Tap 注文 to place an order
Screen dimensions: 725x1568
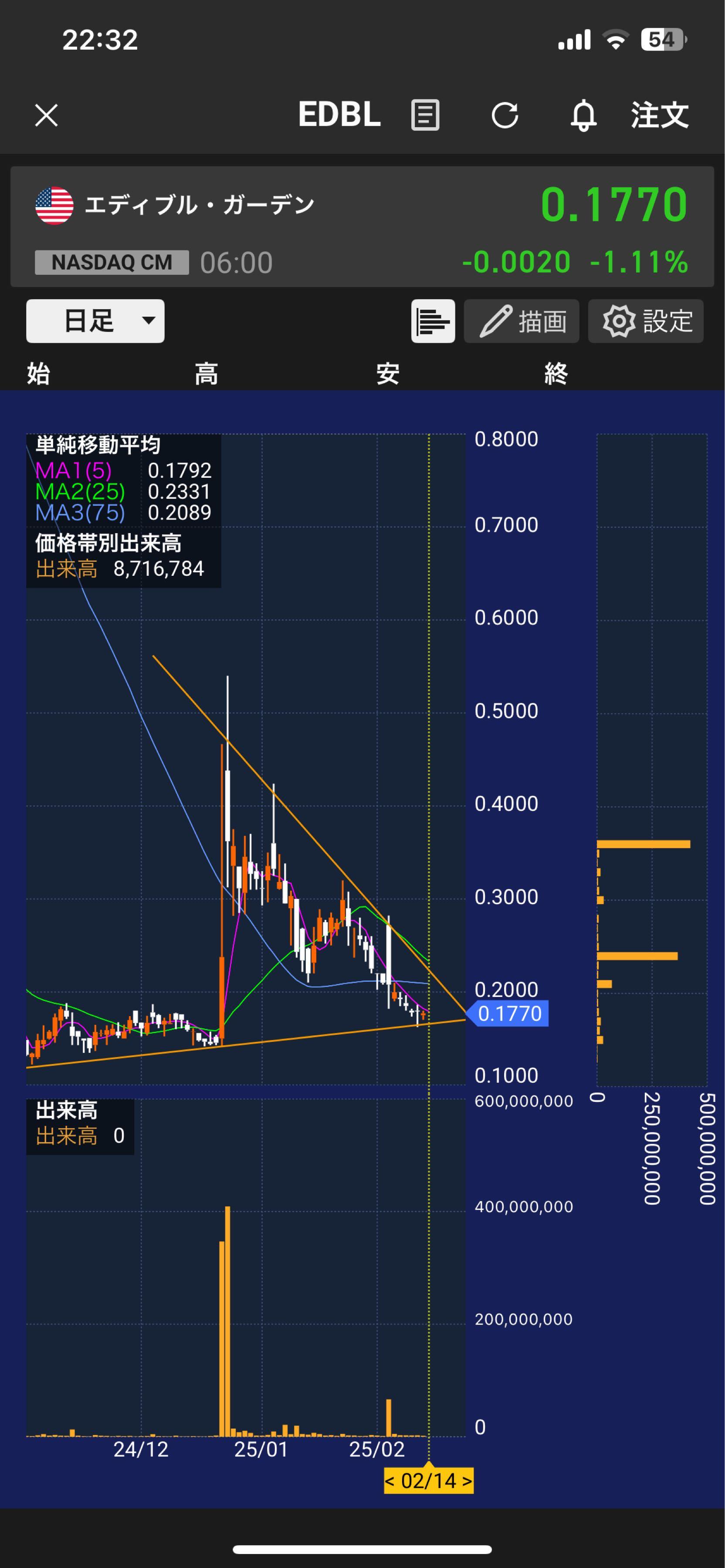(659, 115)
